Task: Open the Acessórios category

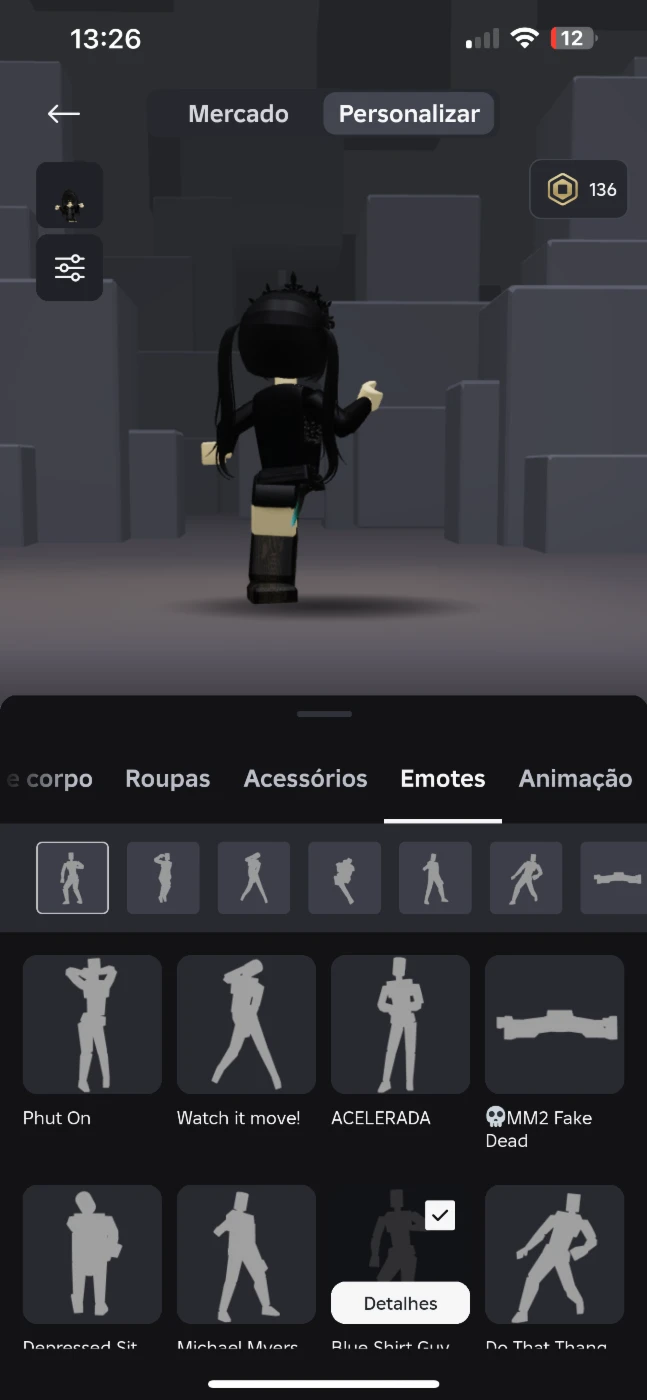Action: [x=305, y=779]
